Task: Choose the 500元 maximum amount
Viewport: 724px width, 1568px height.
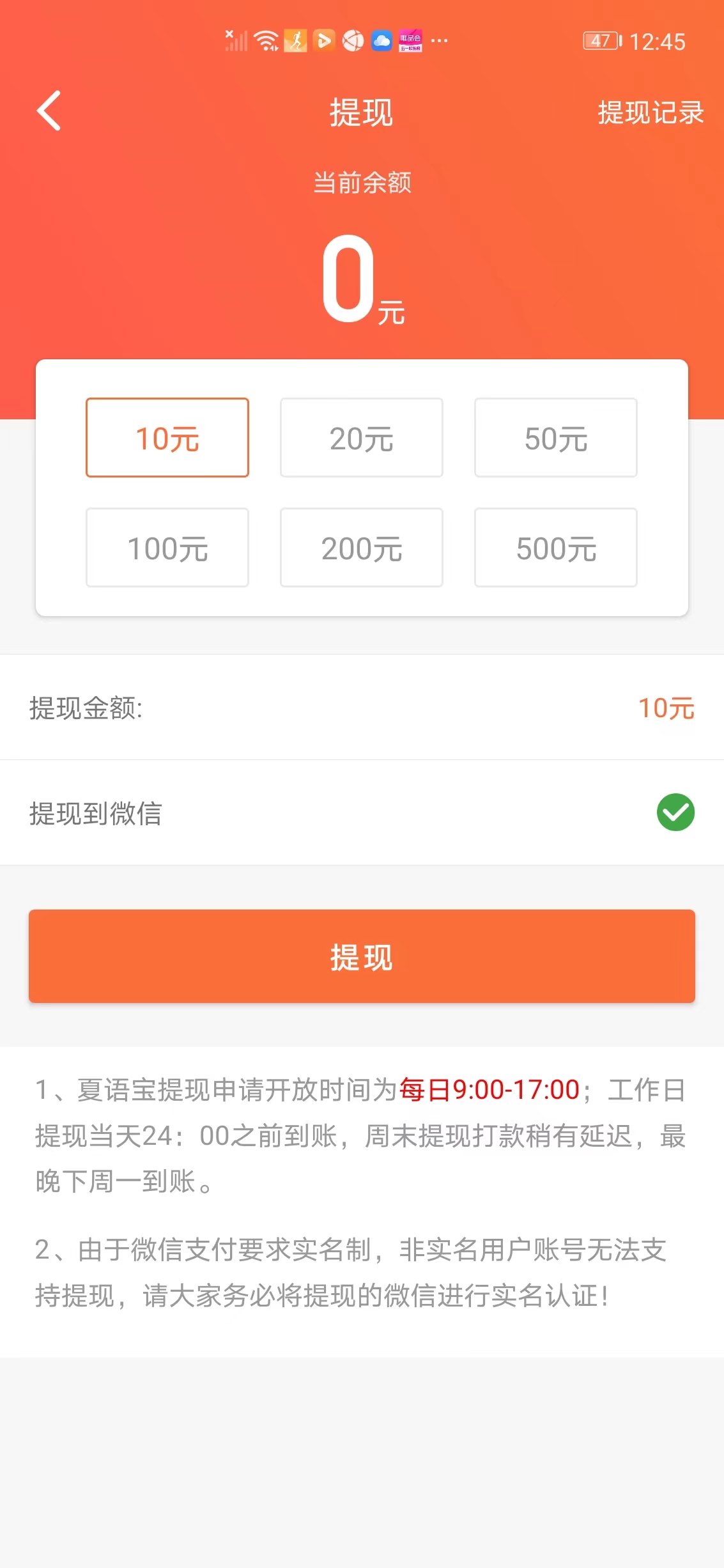Action: pyautogui.click(x=556, y=548)
